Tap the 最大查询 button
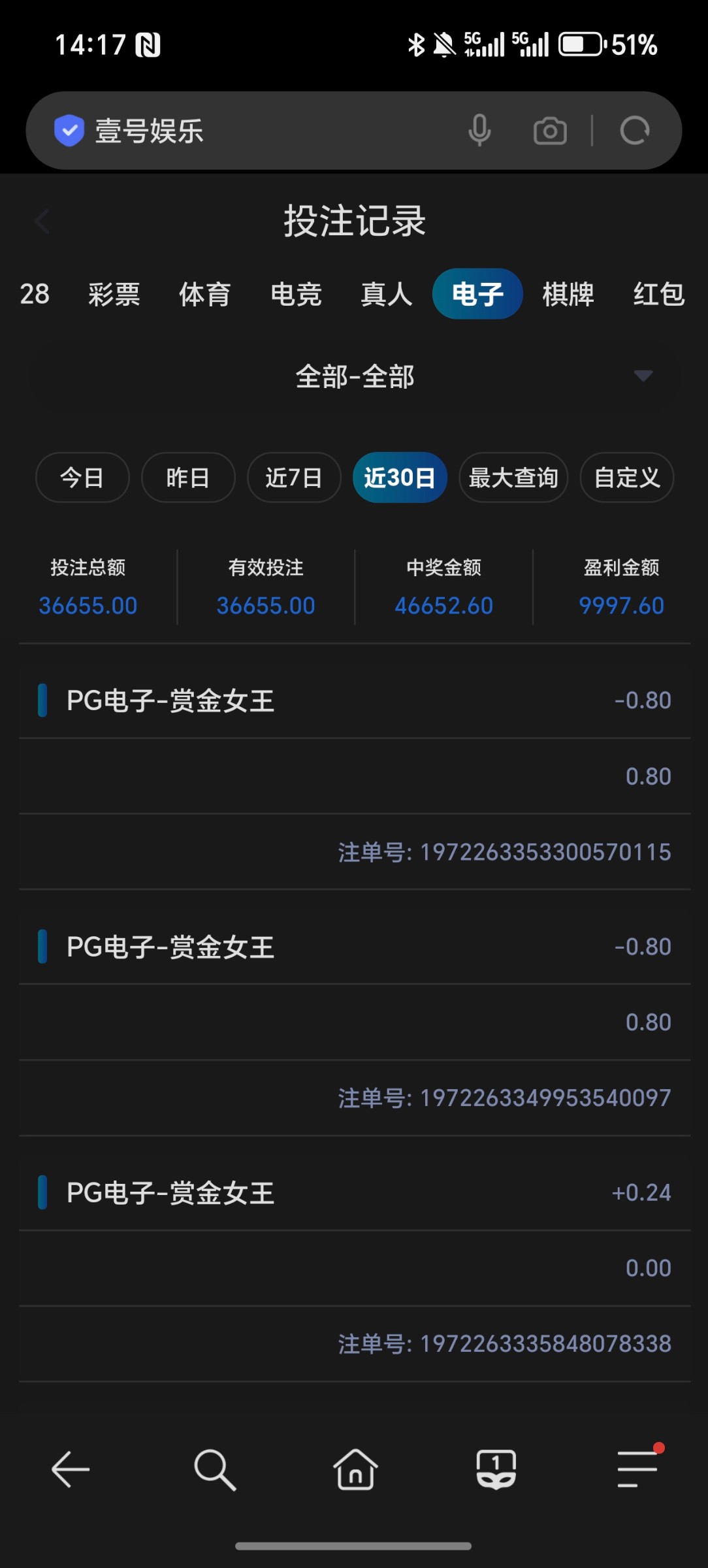 pyautogui.click(x=513, y=478)
